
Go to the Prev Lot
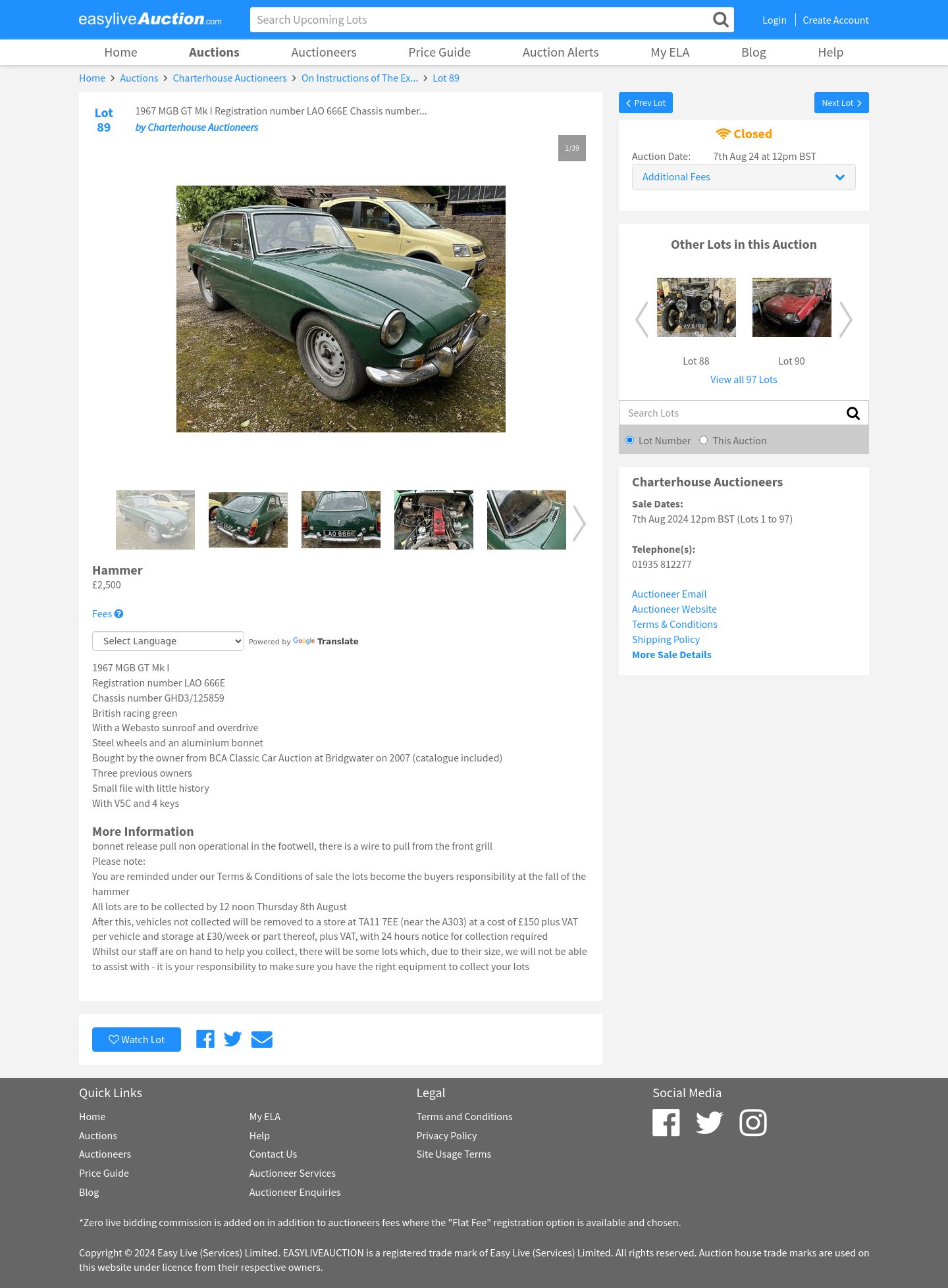[x=645, y=103]
